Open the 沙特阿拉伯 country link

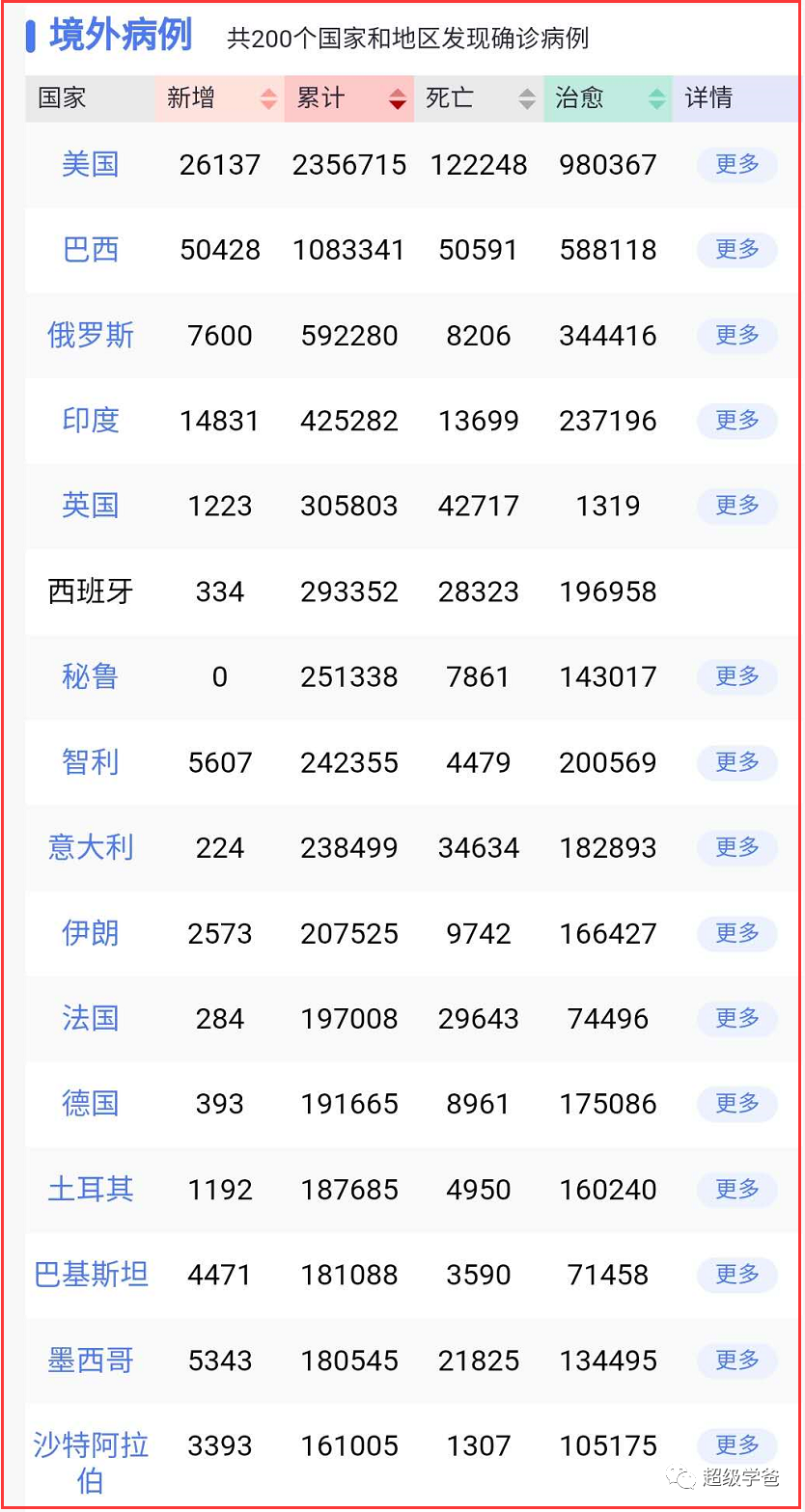[x=91, y=1463]
